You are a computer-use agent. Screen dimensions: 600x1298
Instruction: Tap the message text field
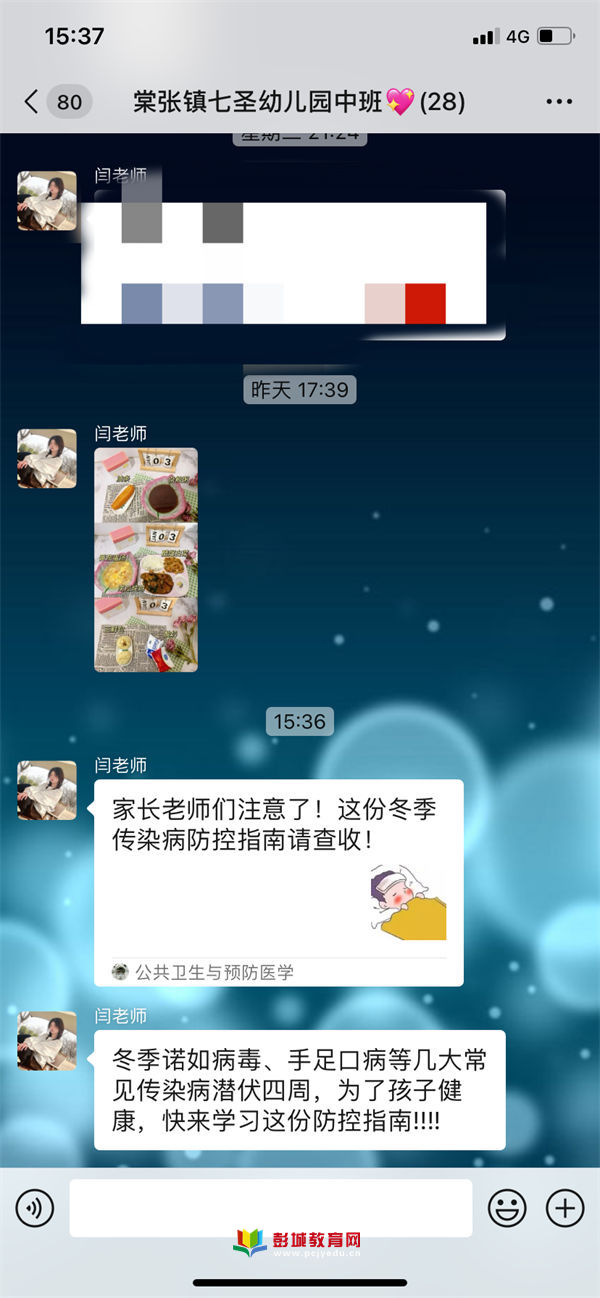point(270,1208)
